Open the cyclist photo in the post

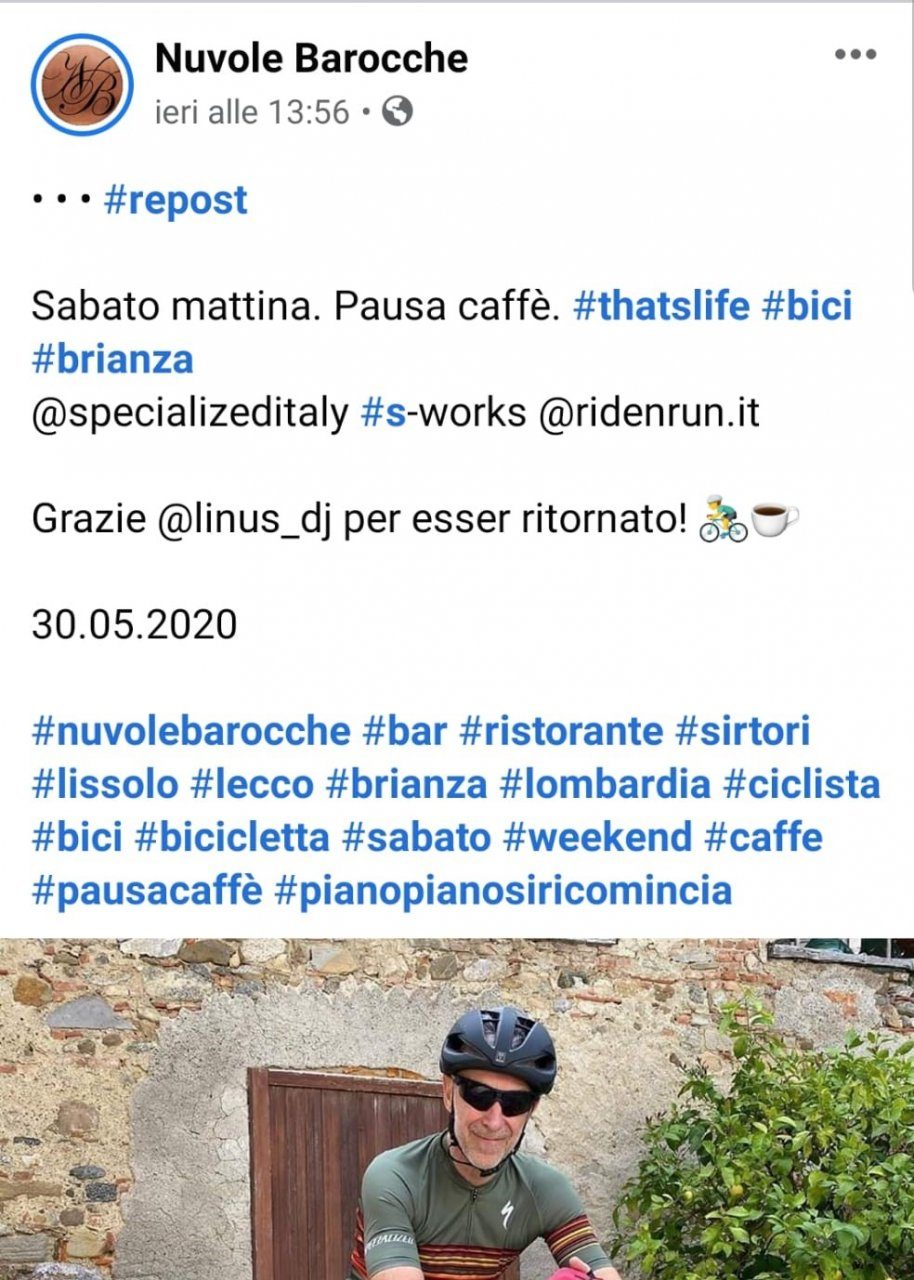(457, 1110)
